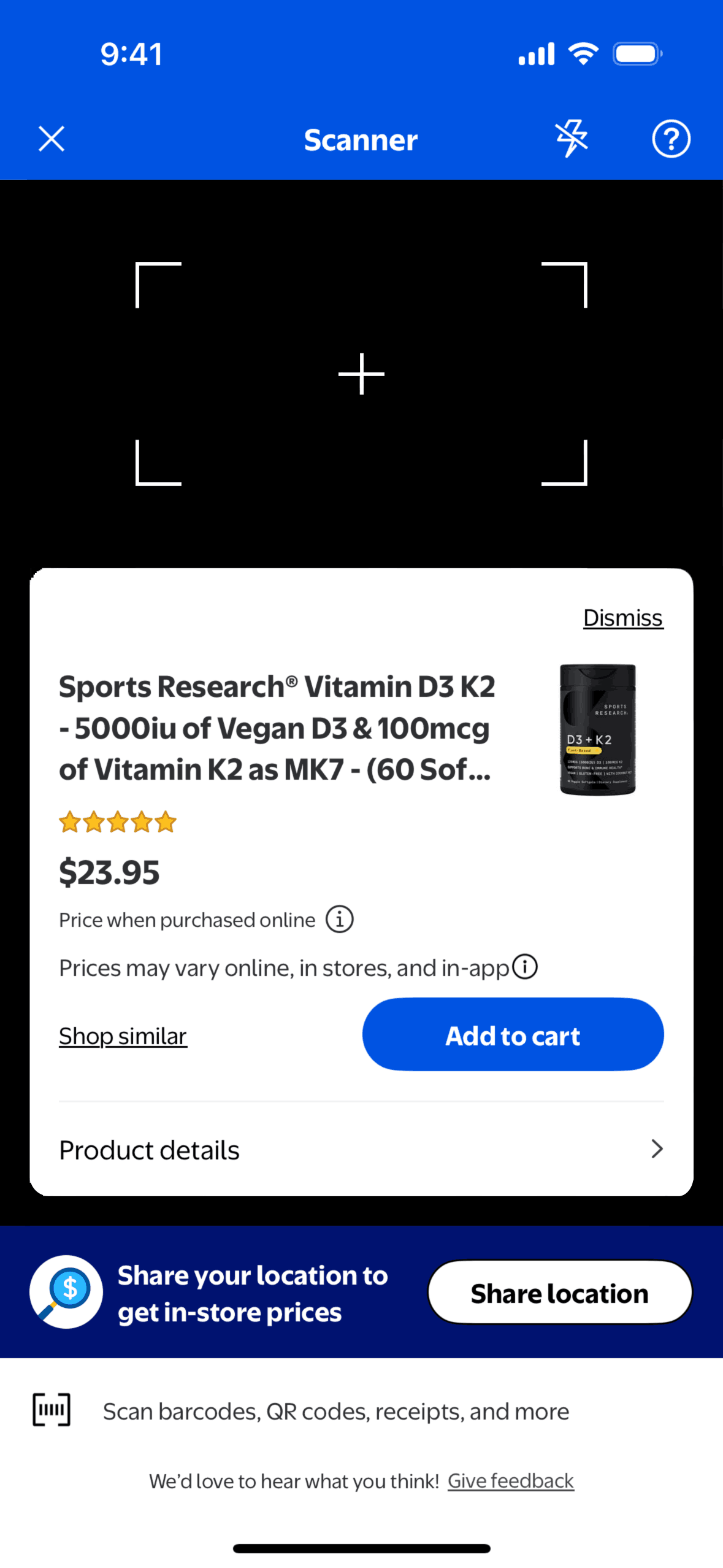Open the Give feedback link
Screen dimensions: 723x1568
510,1480
